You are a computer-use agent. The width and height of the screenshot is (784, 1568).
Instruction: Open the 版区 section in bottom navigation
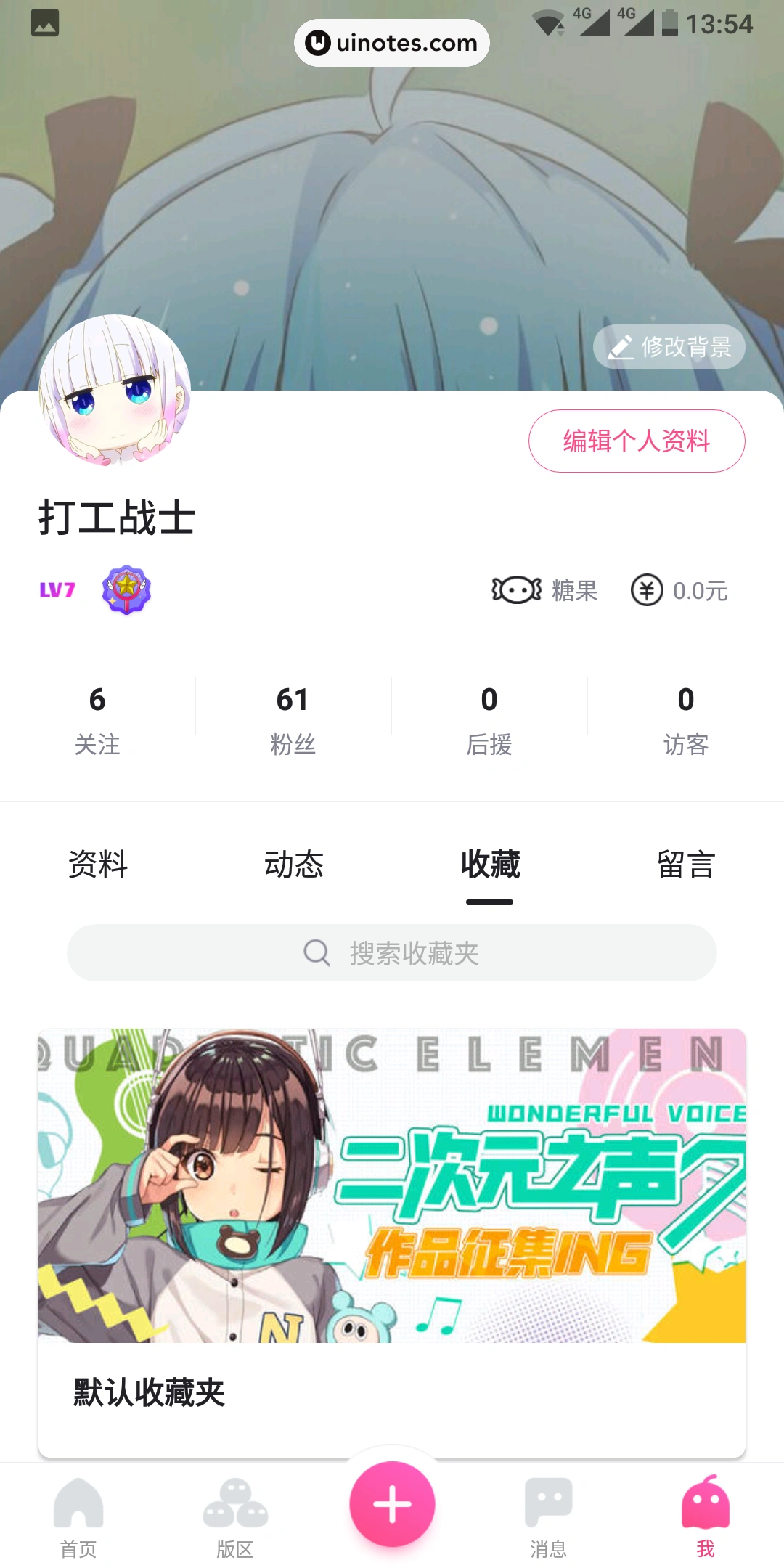235,1517
